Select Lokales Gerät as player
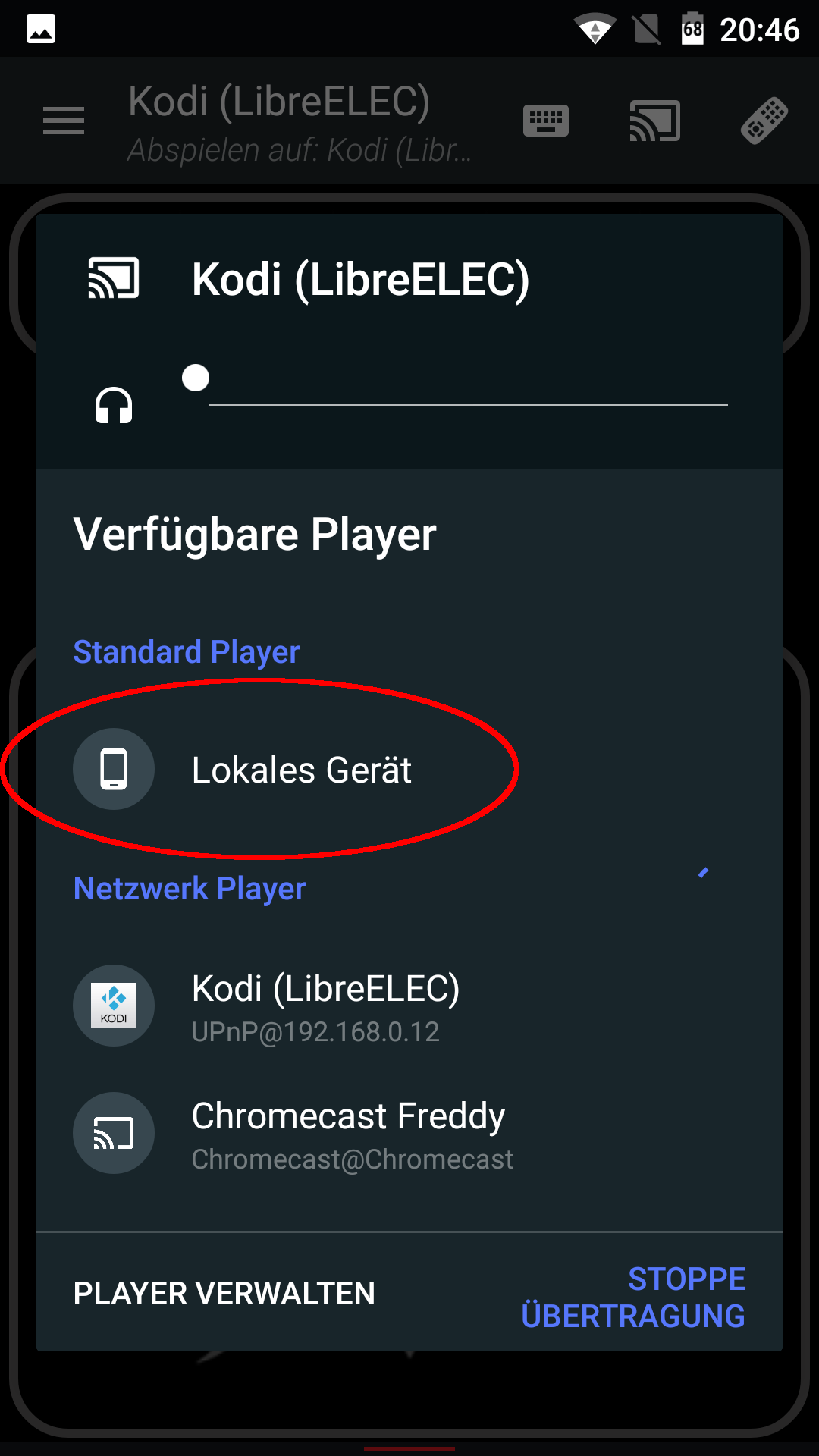Screen dimensions: 819x1456 pyautogui.click(x=409, y=769)
